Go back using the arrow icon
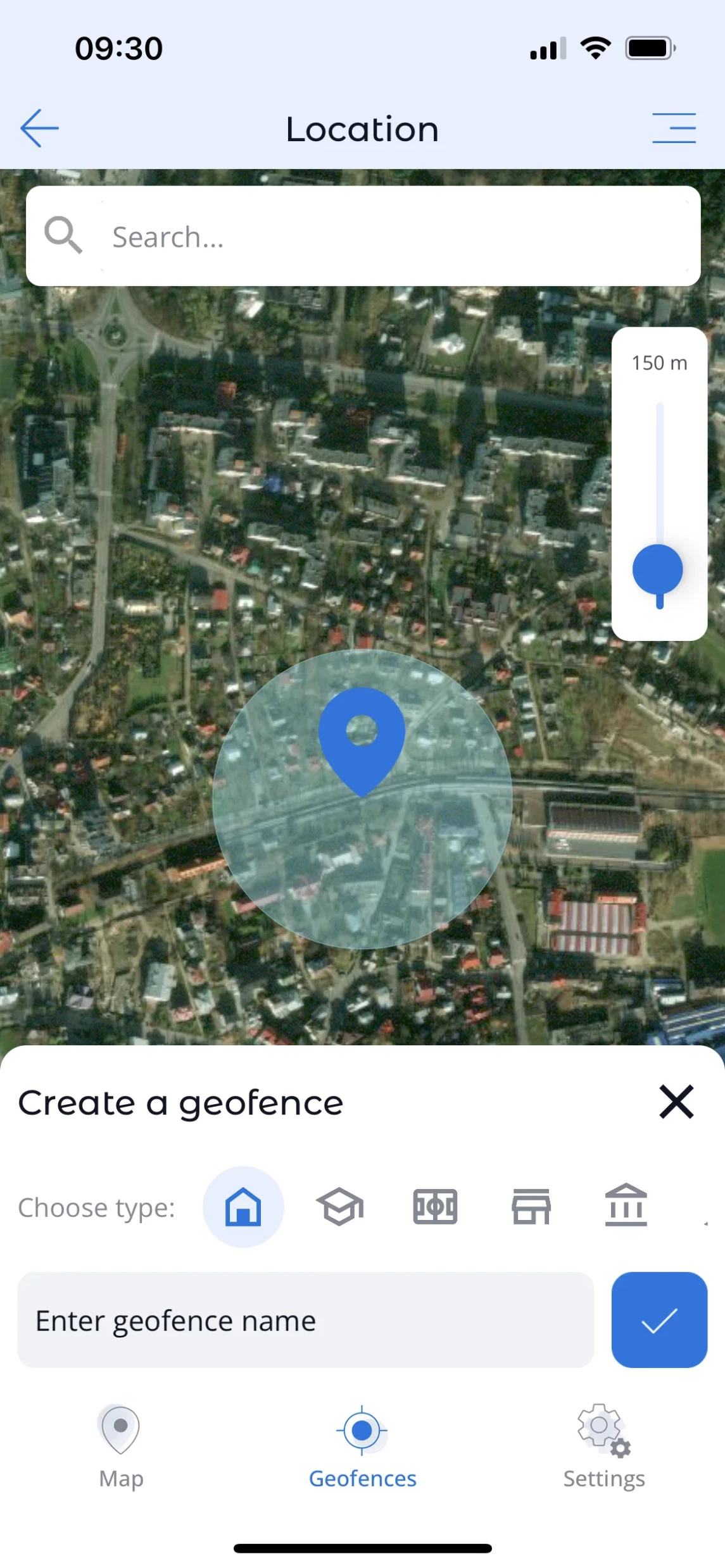 point(39,128)
